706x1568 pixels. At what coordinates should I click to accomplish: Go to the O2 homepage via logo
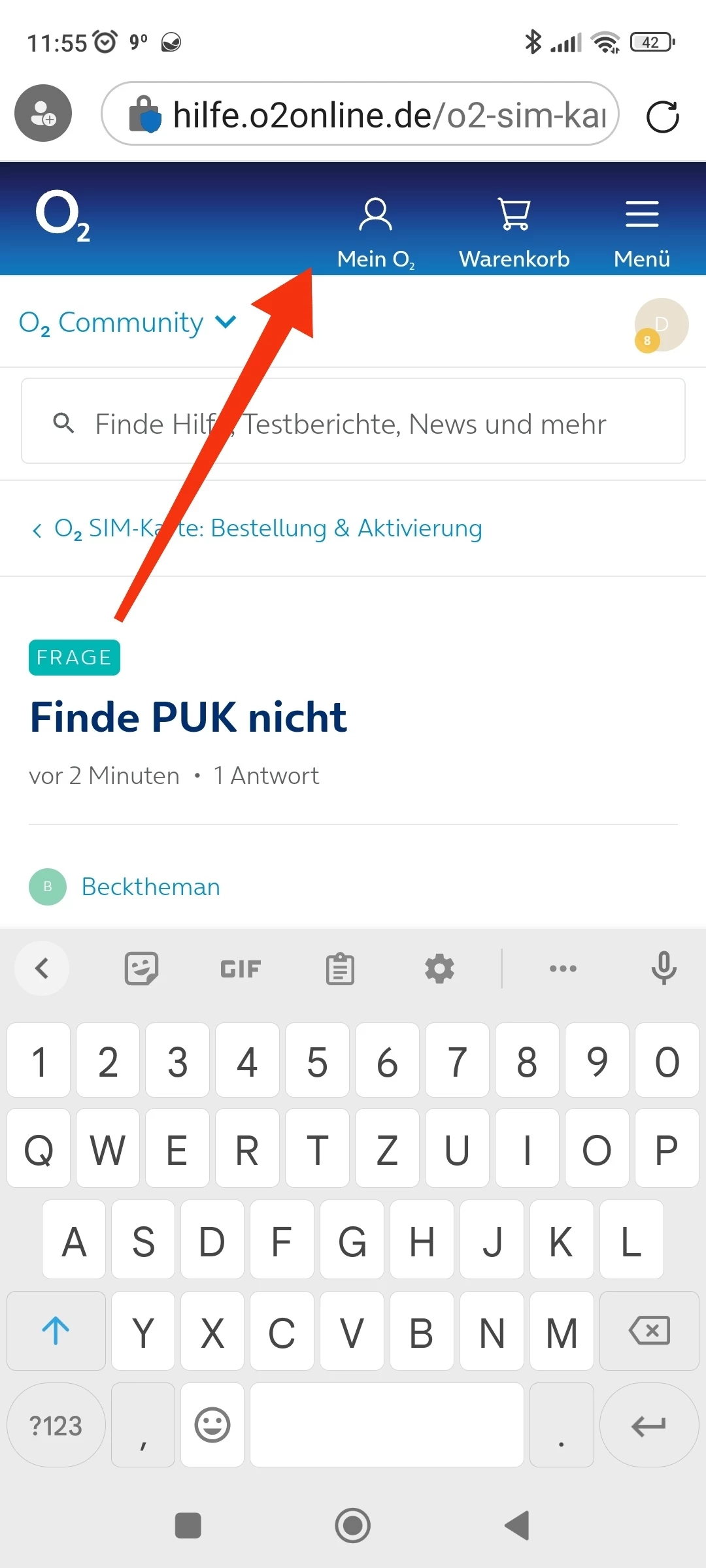(63, 216)
